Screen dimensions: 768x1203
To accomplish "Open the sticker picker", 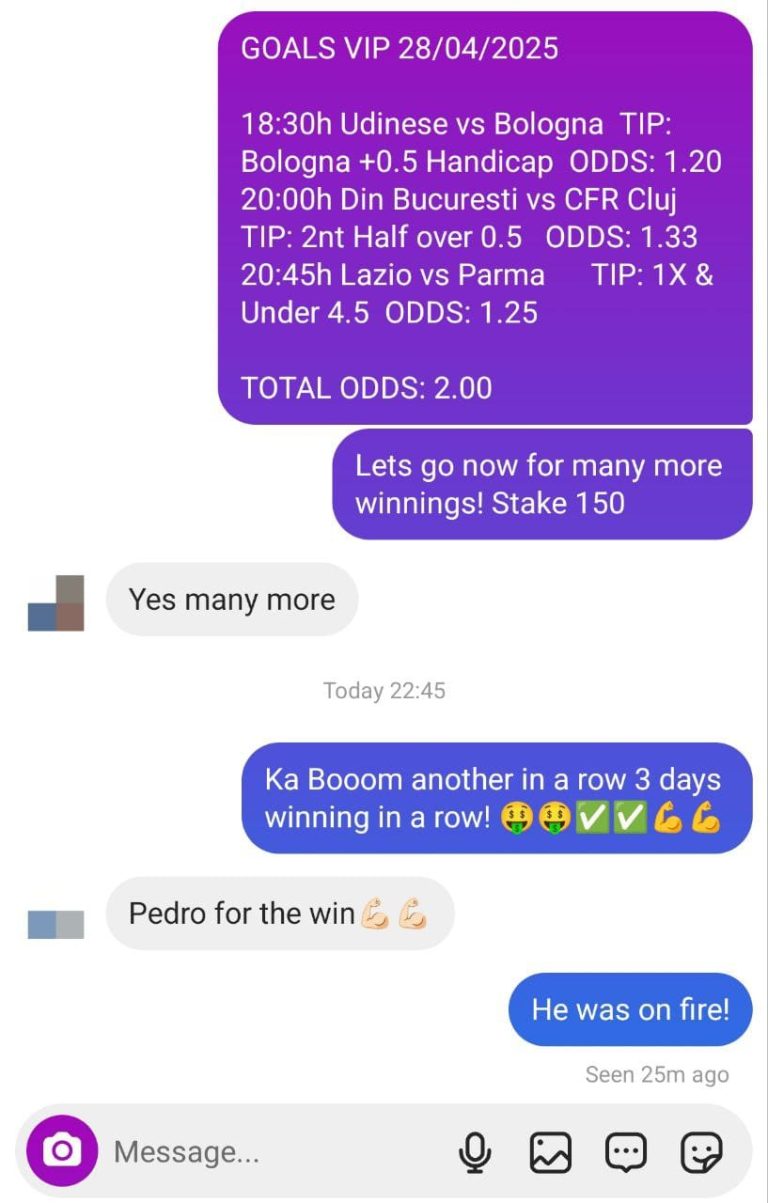I will point(701,1152).
